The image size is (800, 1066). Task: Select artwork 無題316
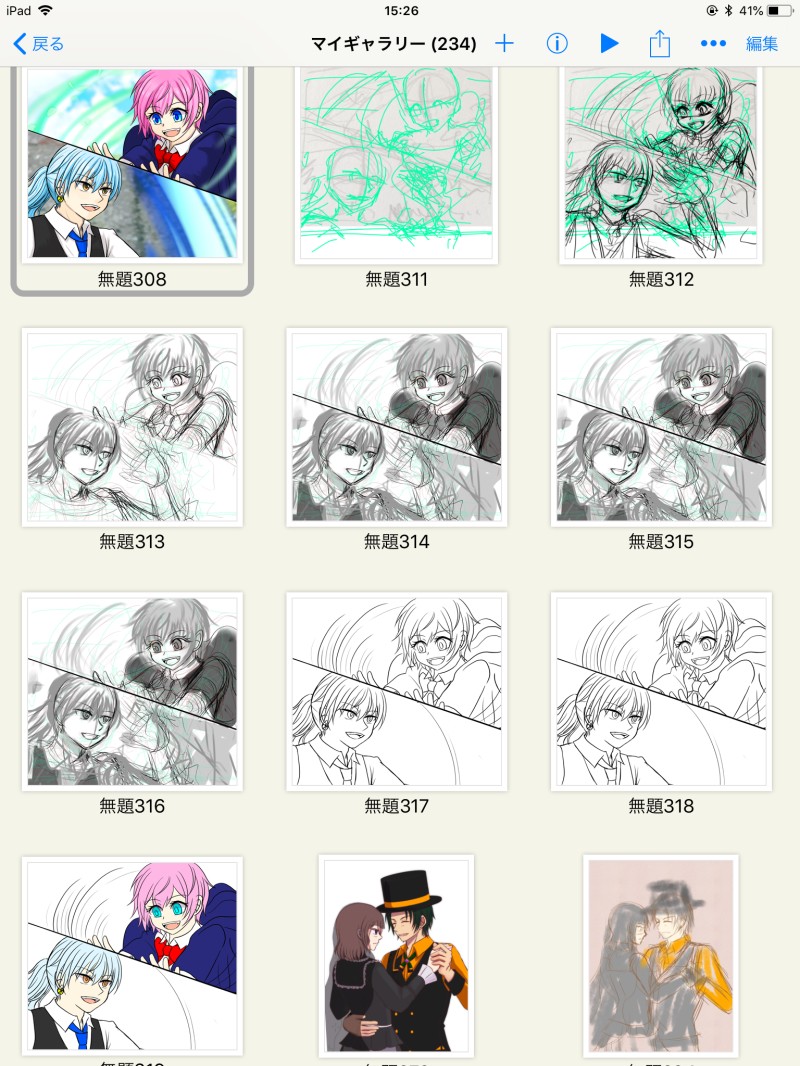coord(132,691)
